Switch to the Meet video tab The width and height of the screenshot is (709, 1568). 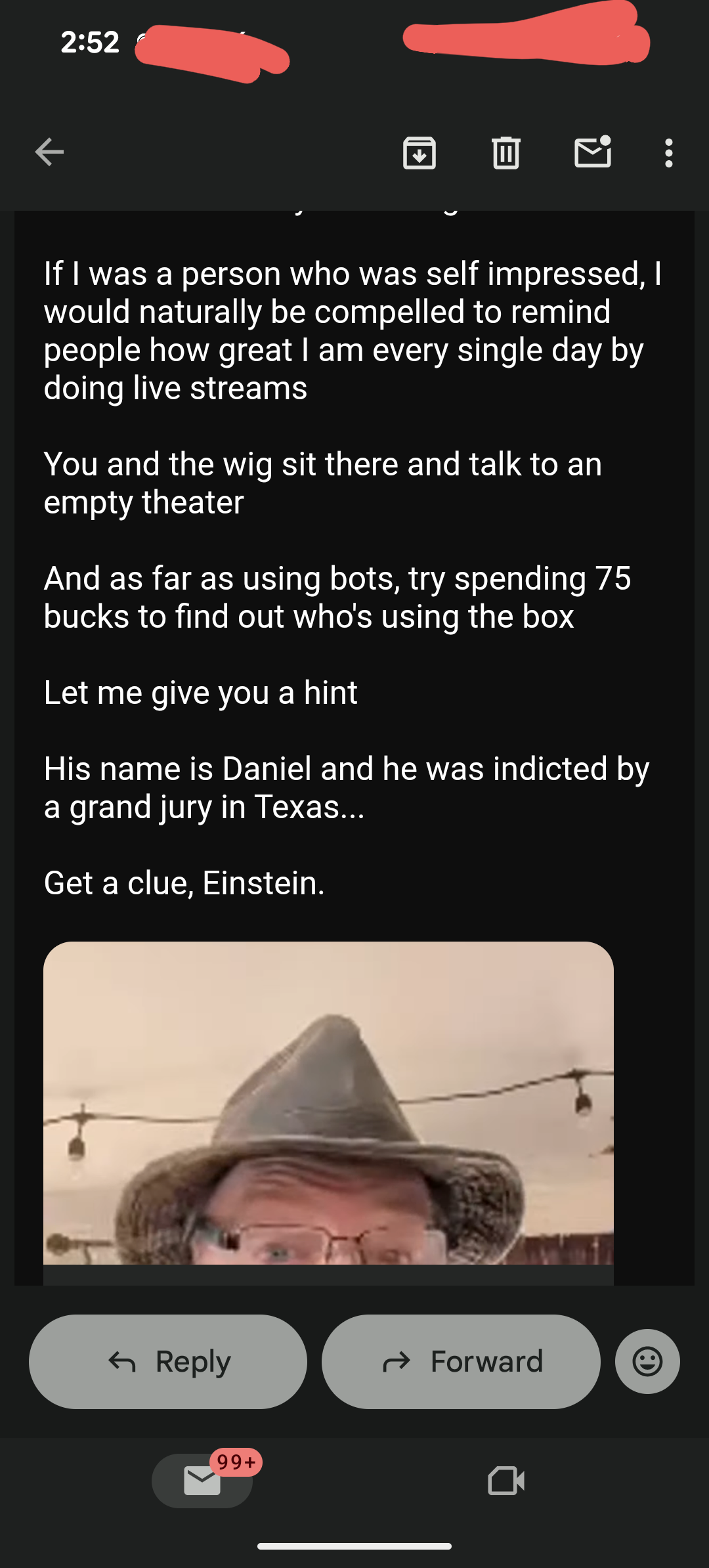pos(506,1481)
